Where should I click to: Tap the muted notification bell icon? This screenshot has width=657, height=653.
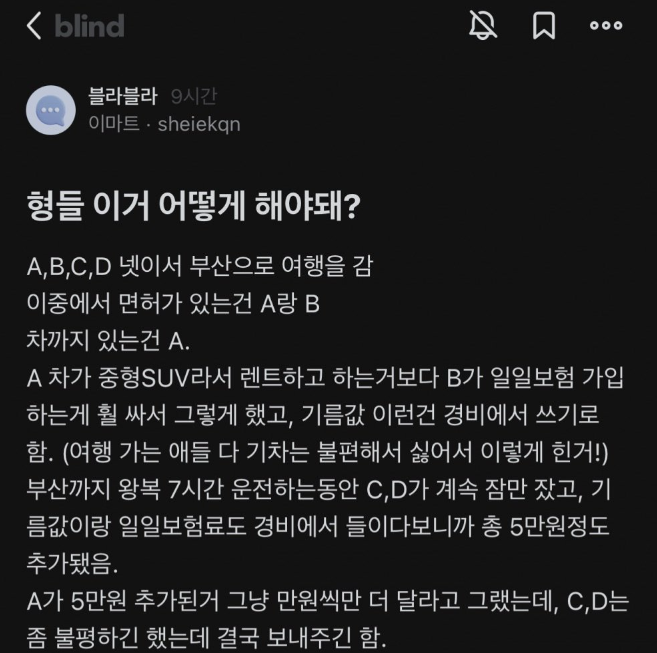click(483, 26)
